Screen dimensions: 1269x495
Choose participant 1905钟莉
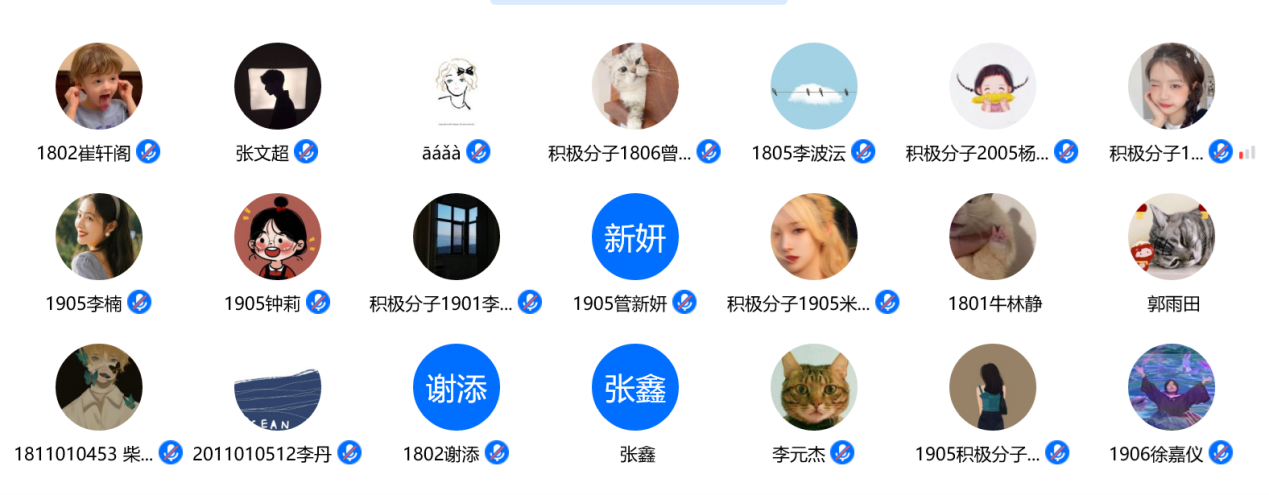pos(277,237)
